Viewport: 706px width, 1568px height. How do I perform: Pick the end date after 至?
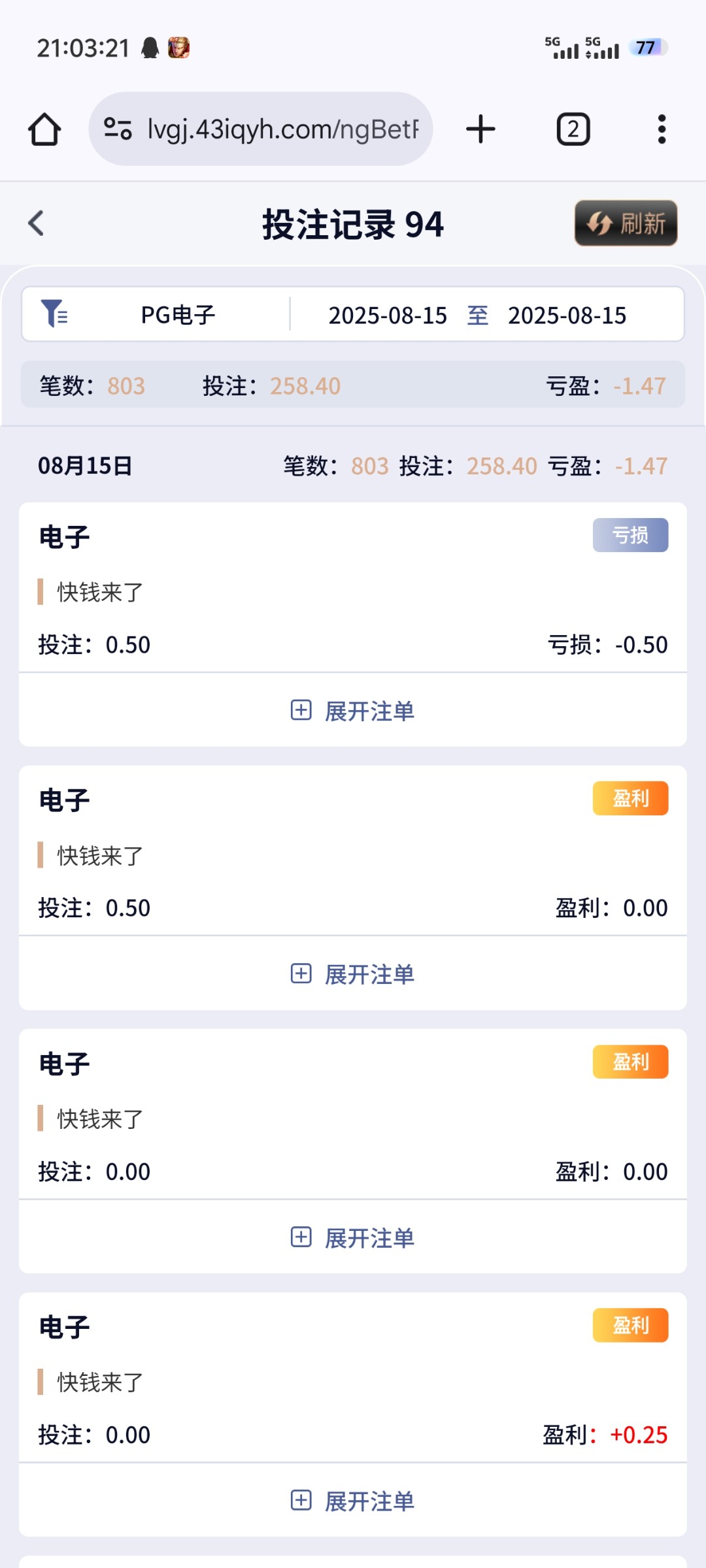click(567, 316)
